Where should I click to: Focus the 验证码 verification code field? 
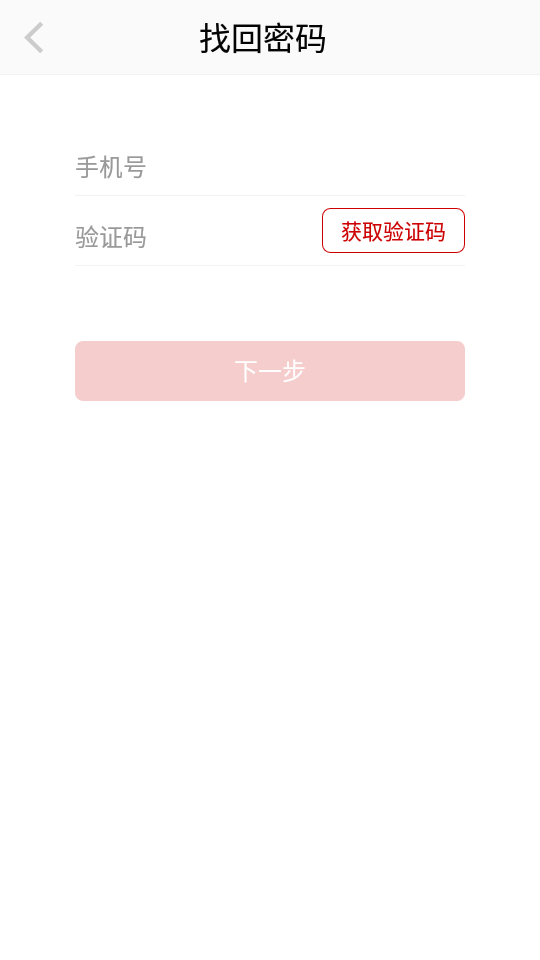point(198,237)
